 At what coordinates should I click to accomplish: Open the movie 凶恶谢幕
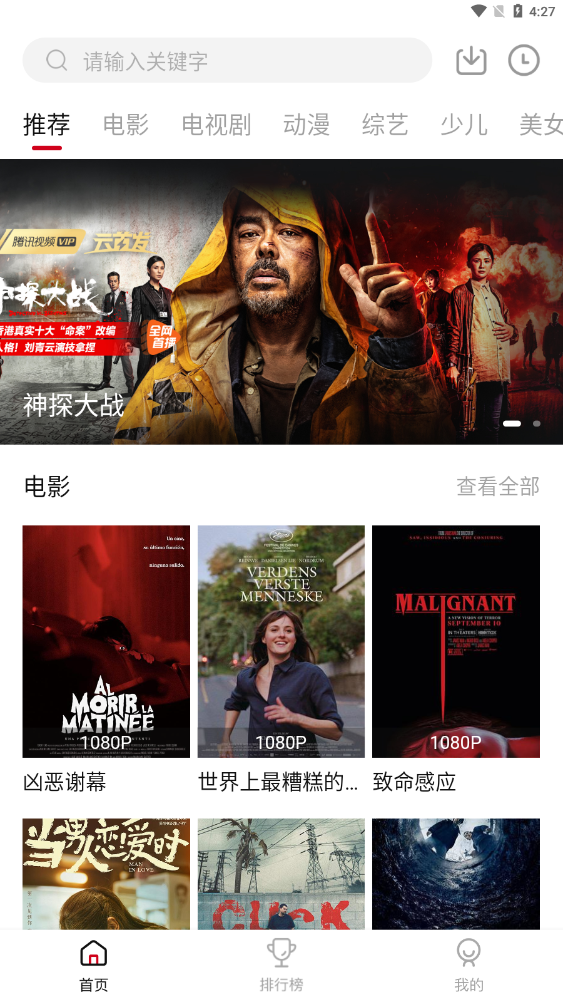click(106, 659)
